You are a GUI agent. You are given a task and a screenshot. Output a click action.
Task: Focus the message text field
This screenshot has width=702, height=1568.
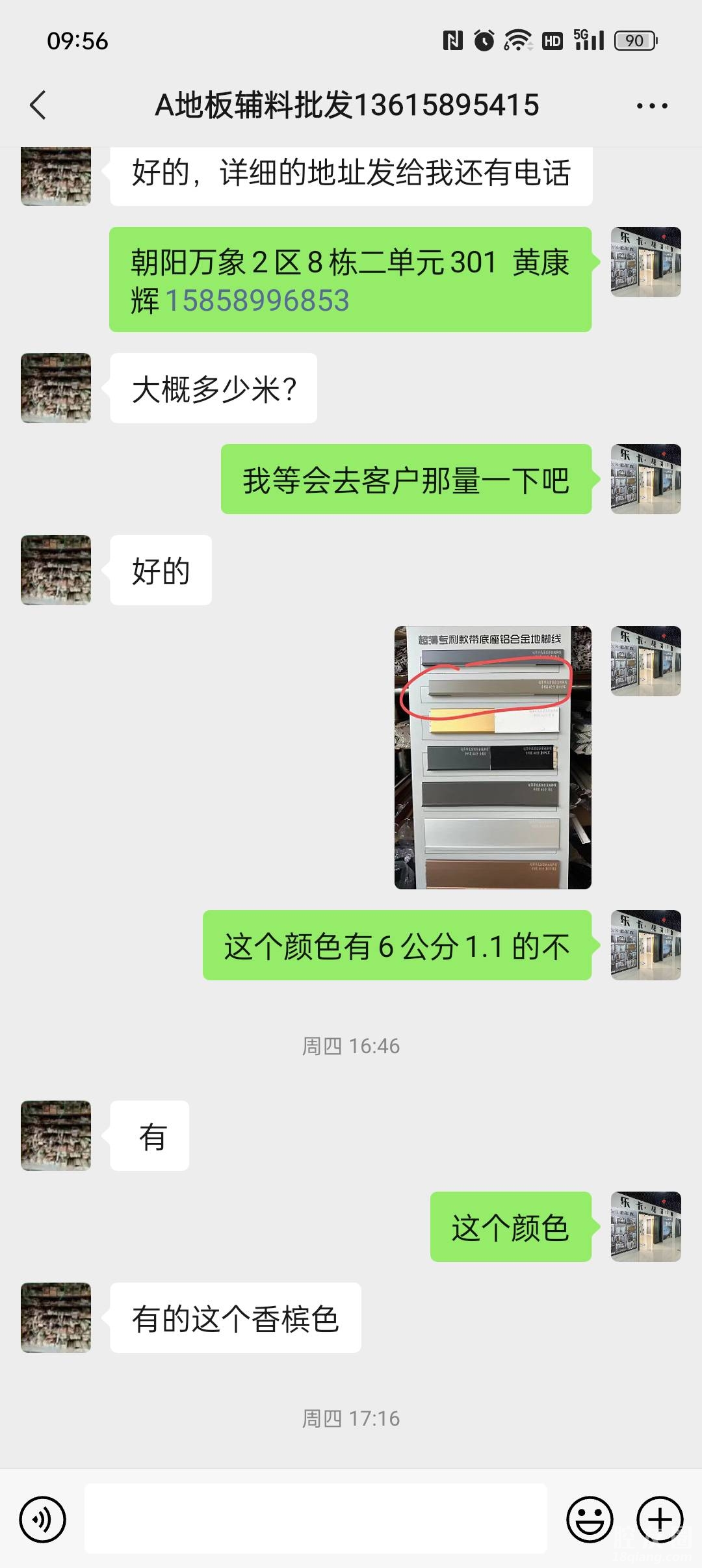pyautogui.click(x=315, y=1519)
